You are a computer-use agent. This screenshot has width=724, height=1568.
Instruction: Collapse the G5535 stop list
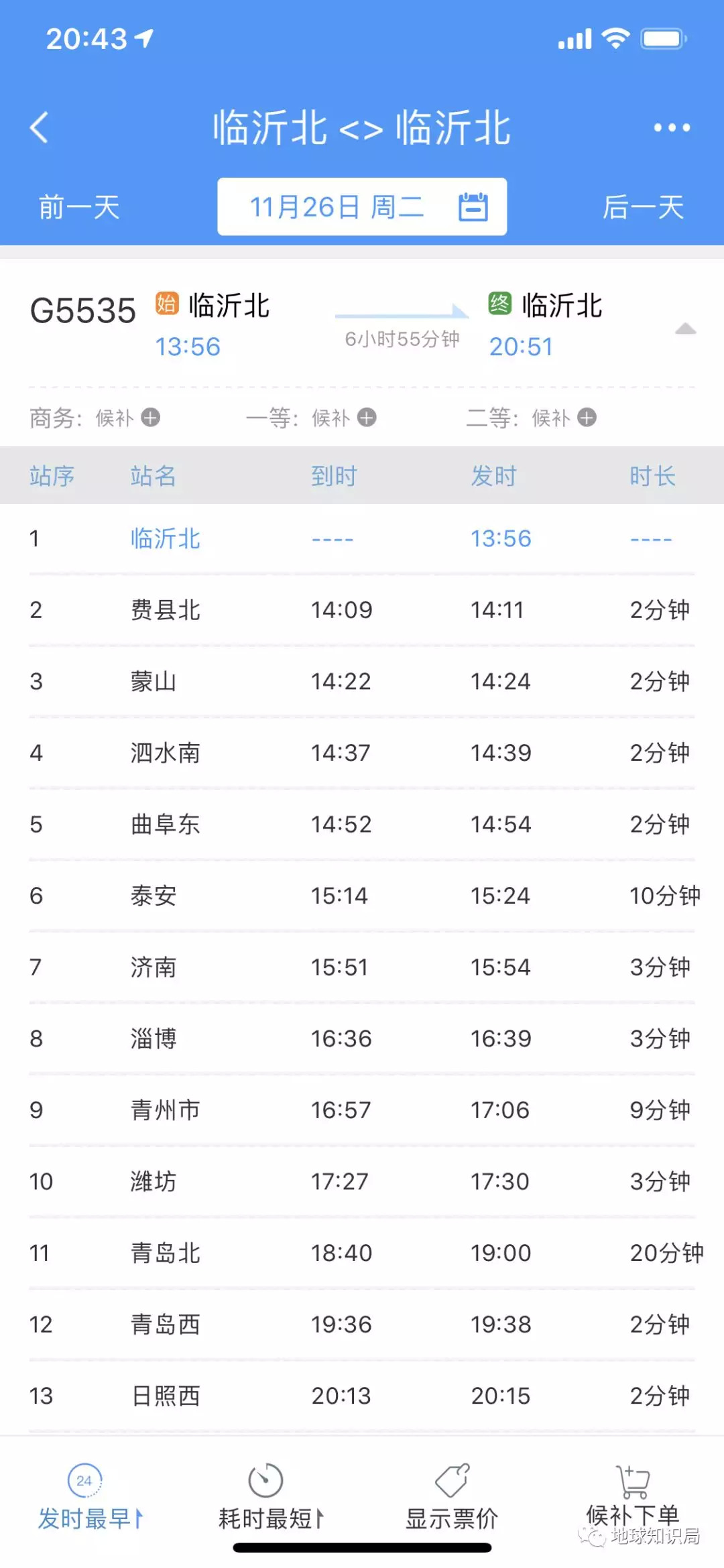[685, 329]
